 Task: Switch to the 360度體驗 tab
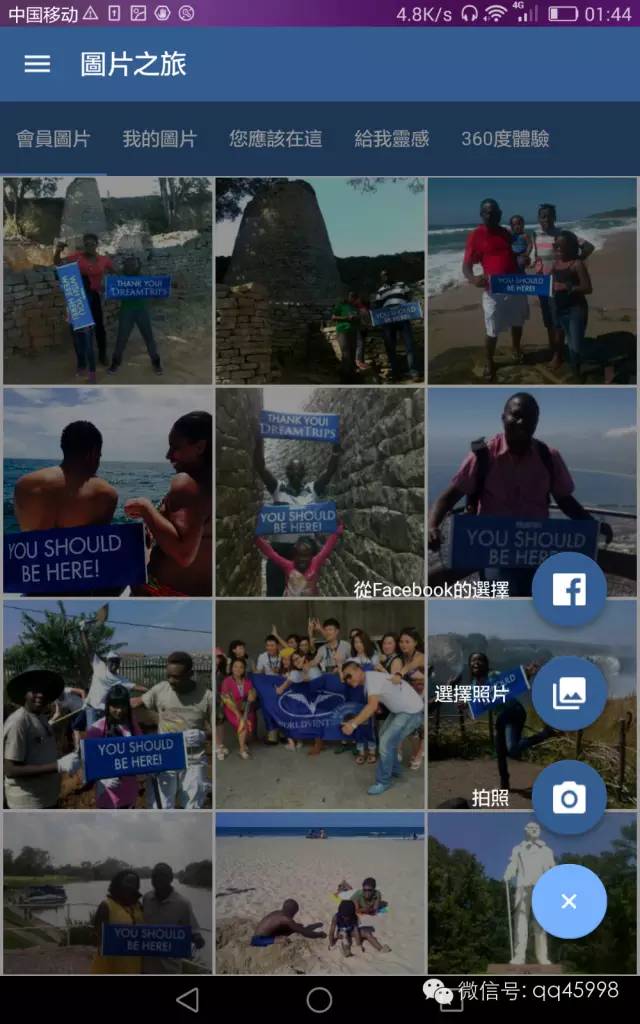pos(505,139)
